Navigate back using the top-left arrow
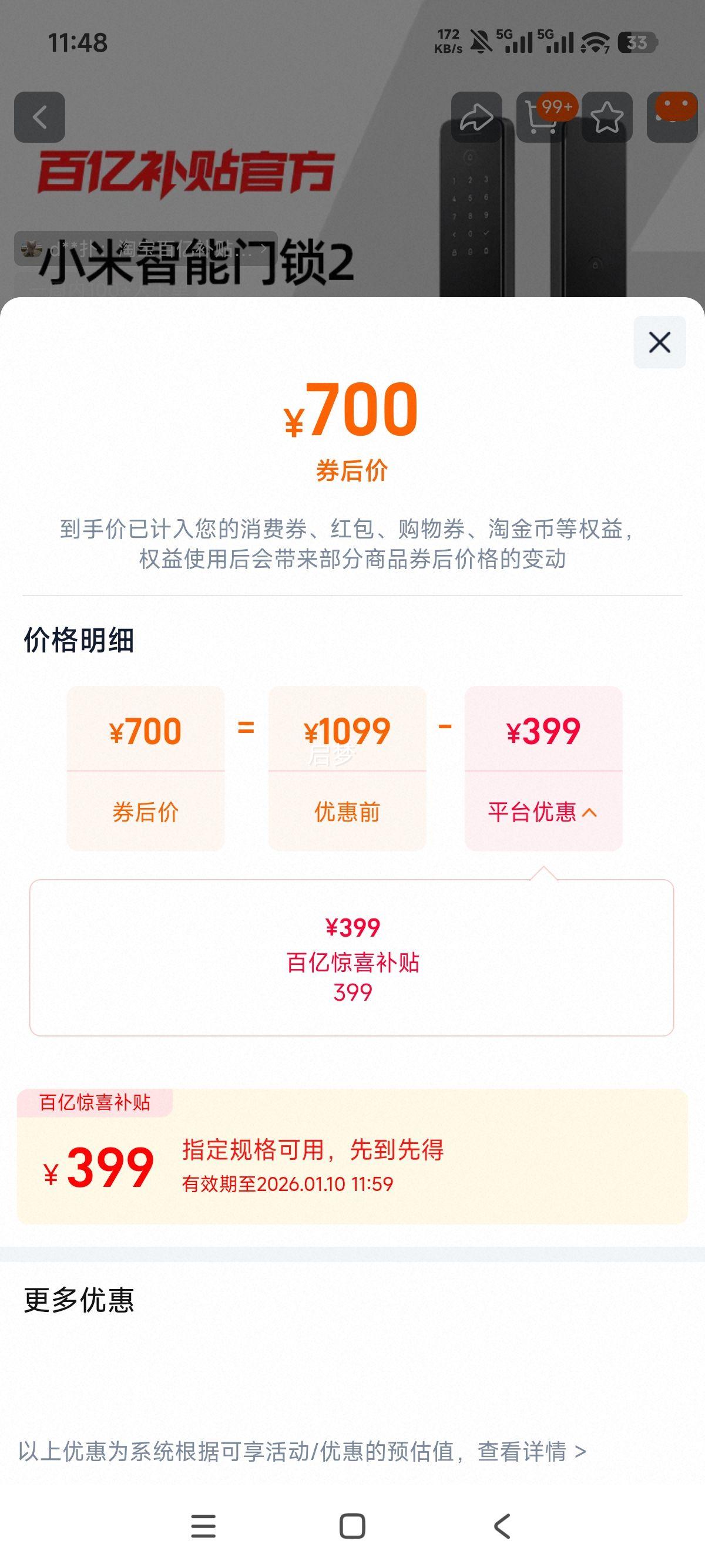The width and height of the screenshot is (705, 1568). point(39,117)
